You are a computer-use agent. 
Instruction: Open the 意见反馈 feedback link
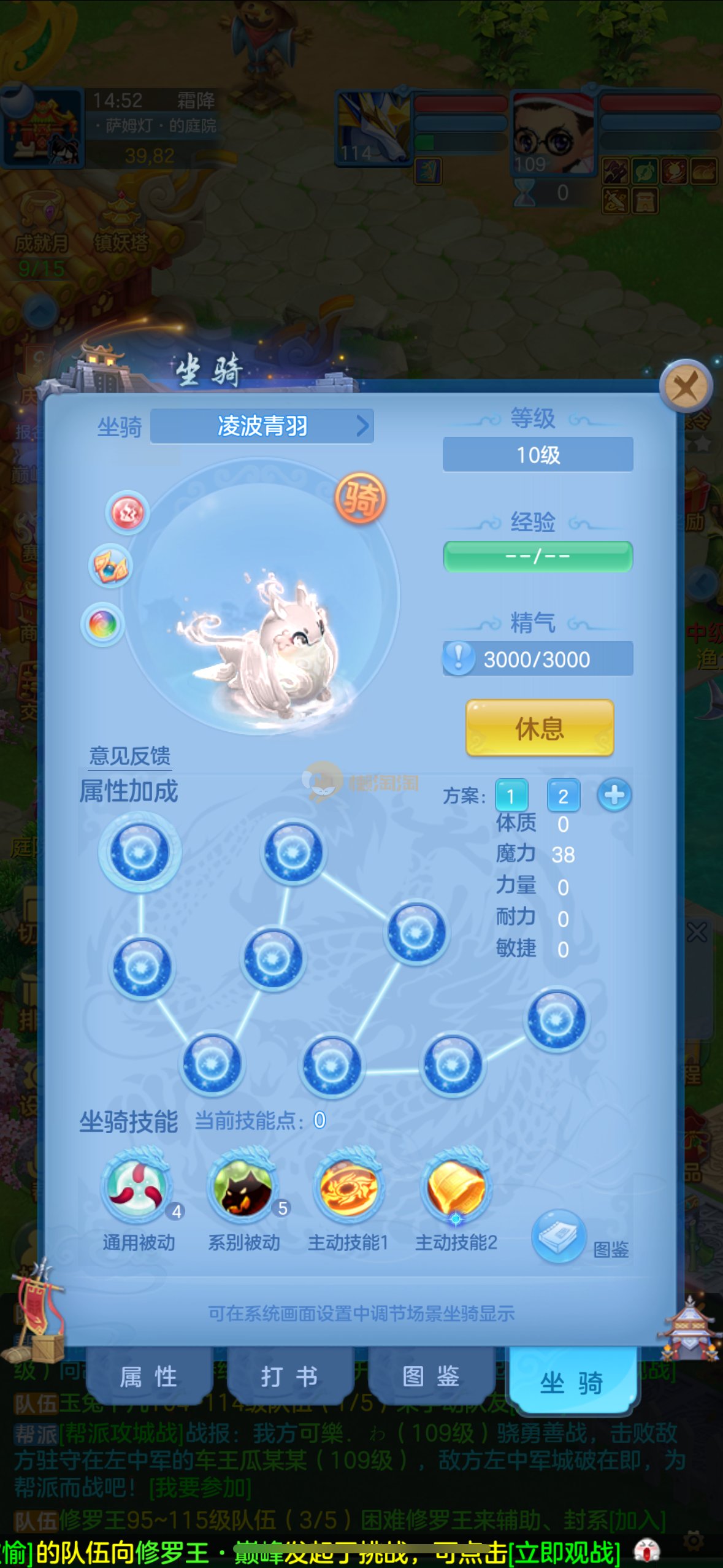[x=130, y=756]
